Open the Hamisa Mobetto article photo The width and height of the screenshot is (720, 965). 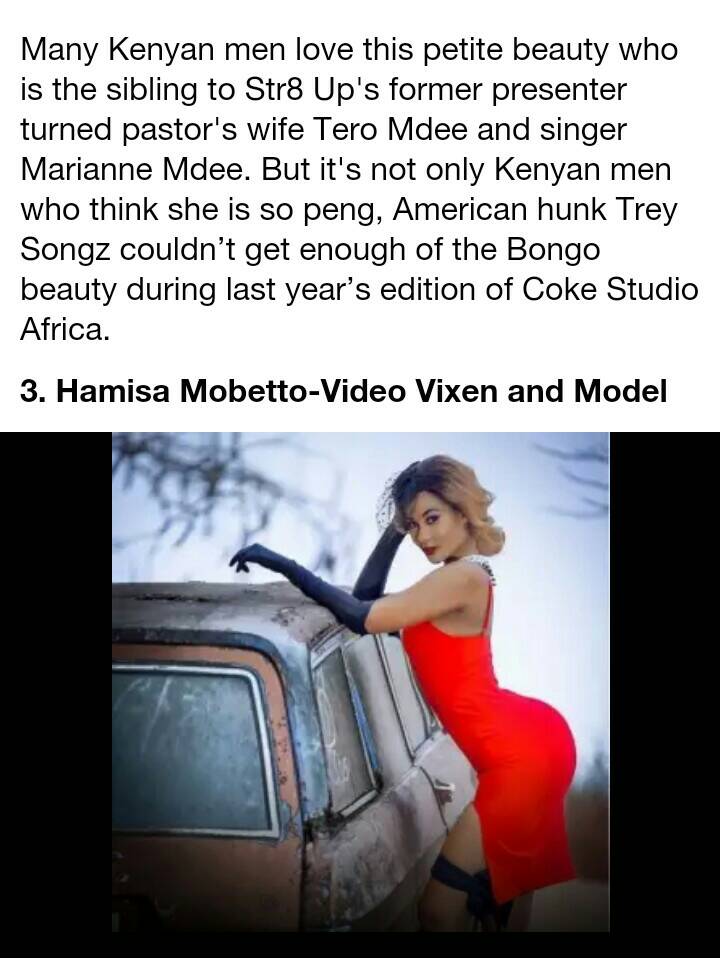(360, 682)
